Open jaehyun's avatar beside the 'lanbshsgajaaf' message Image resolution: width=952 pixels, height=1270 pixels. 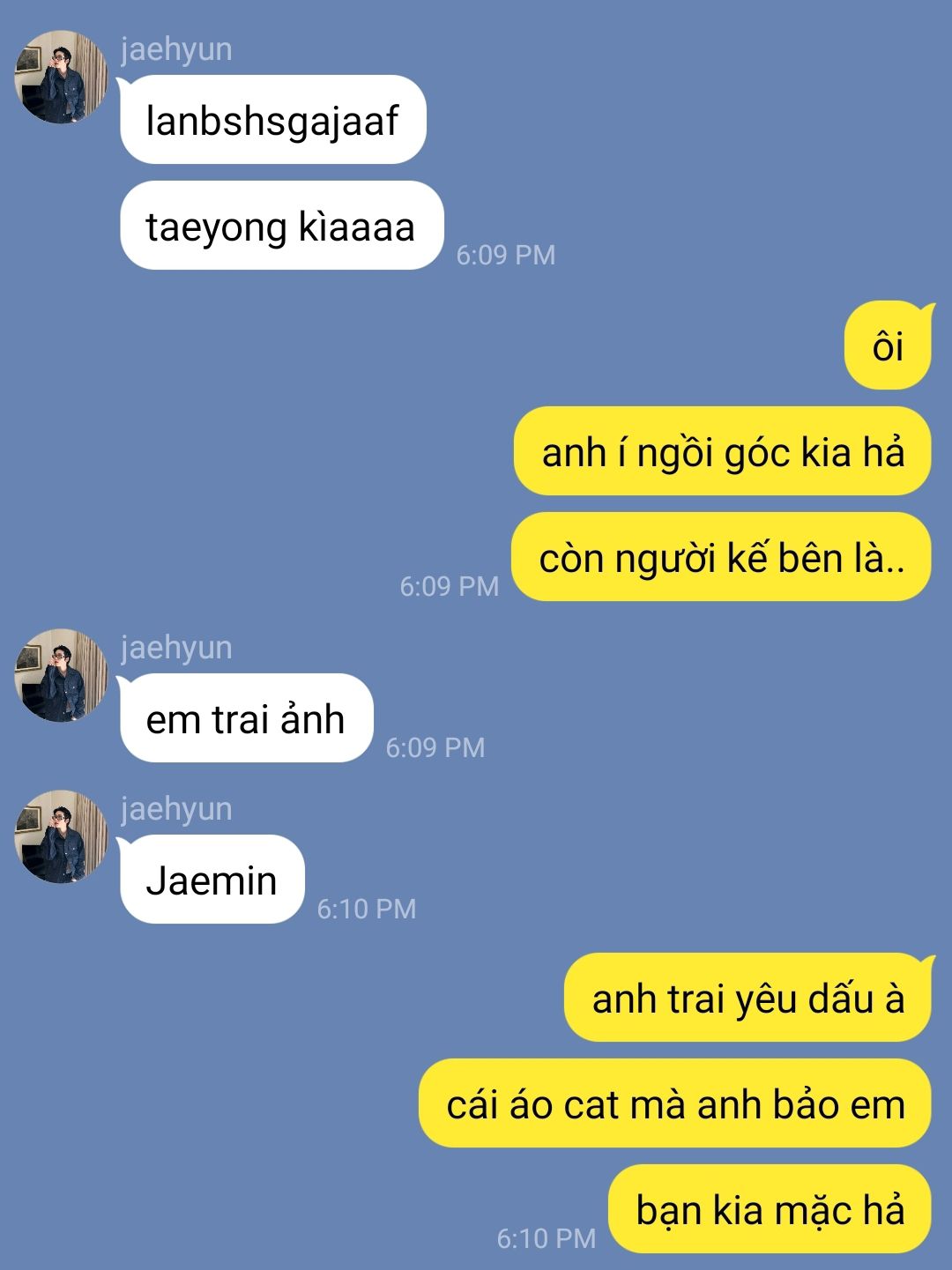[x=61, y=77]
